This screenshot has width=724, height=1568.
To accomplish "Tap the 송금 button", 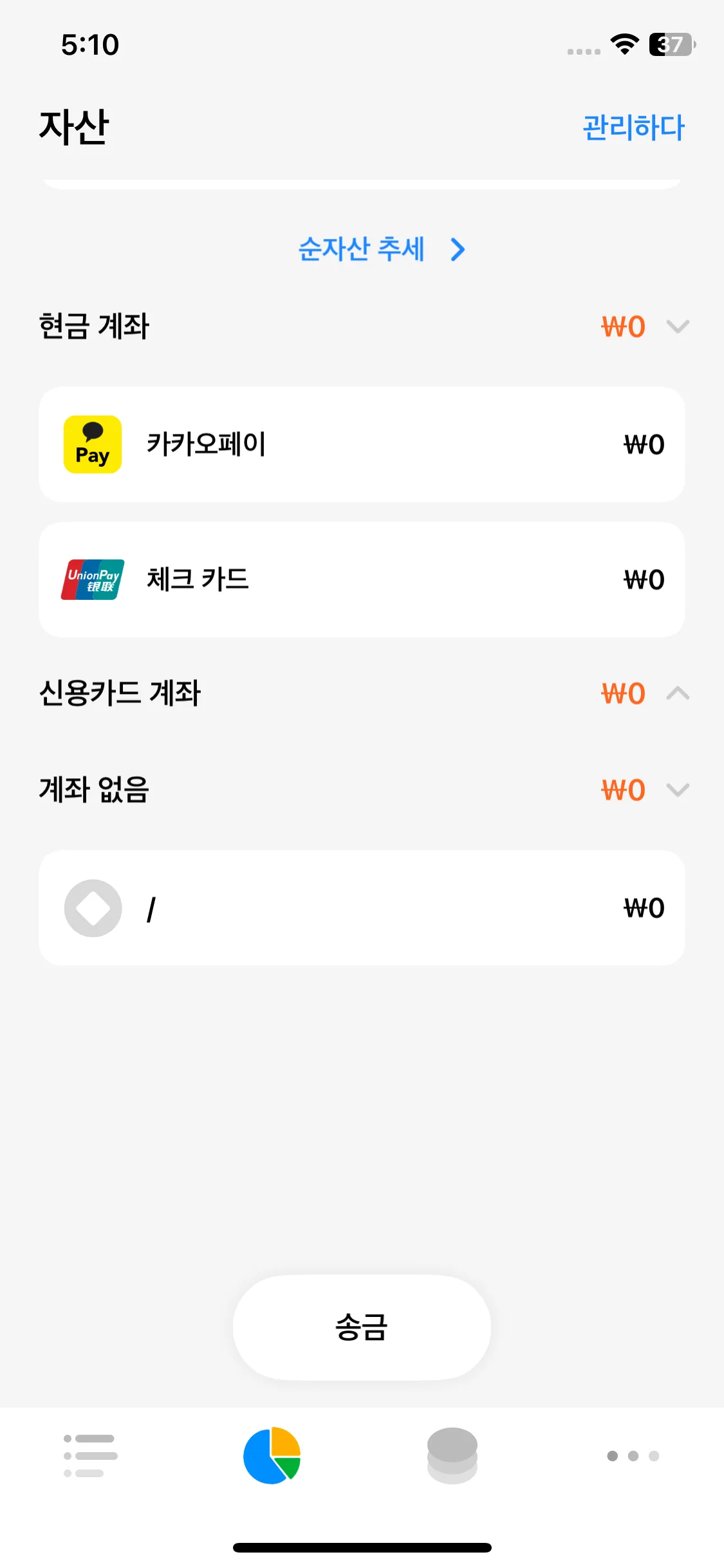I will click(362, 1327).
